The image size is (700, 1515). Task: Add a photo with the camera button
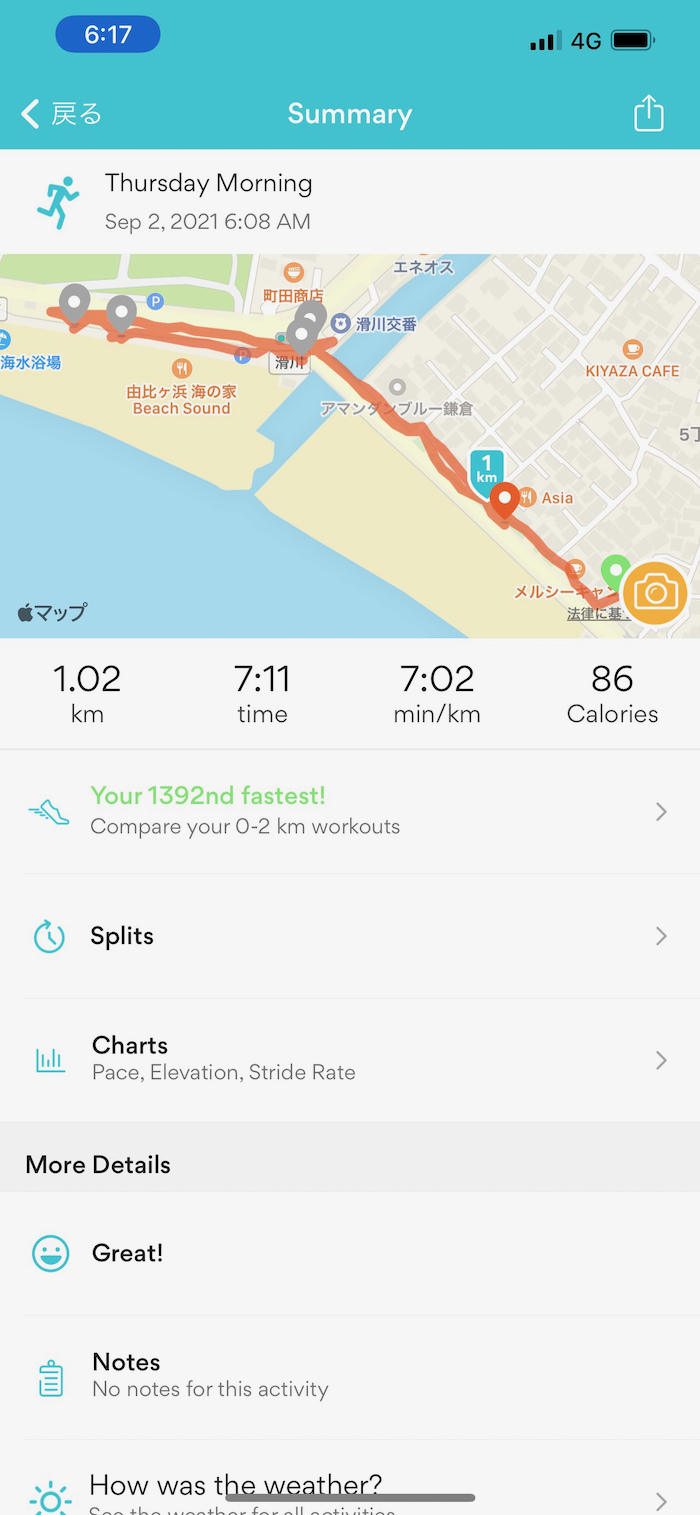pyautogui.click(x=654, y=594)
